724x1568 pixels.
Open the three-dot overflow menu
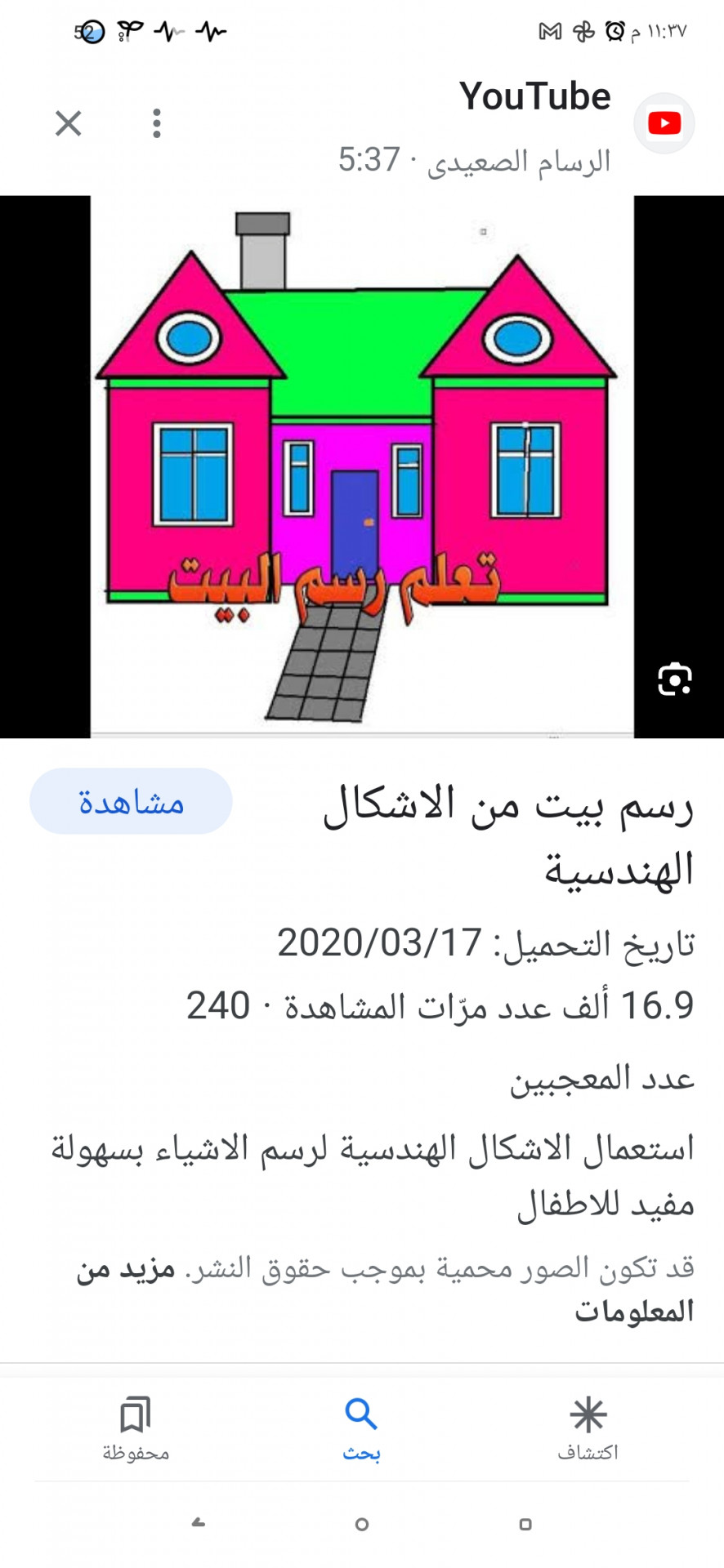(x=156, y=123)
